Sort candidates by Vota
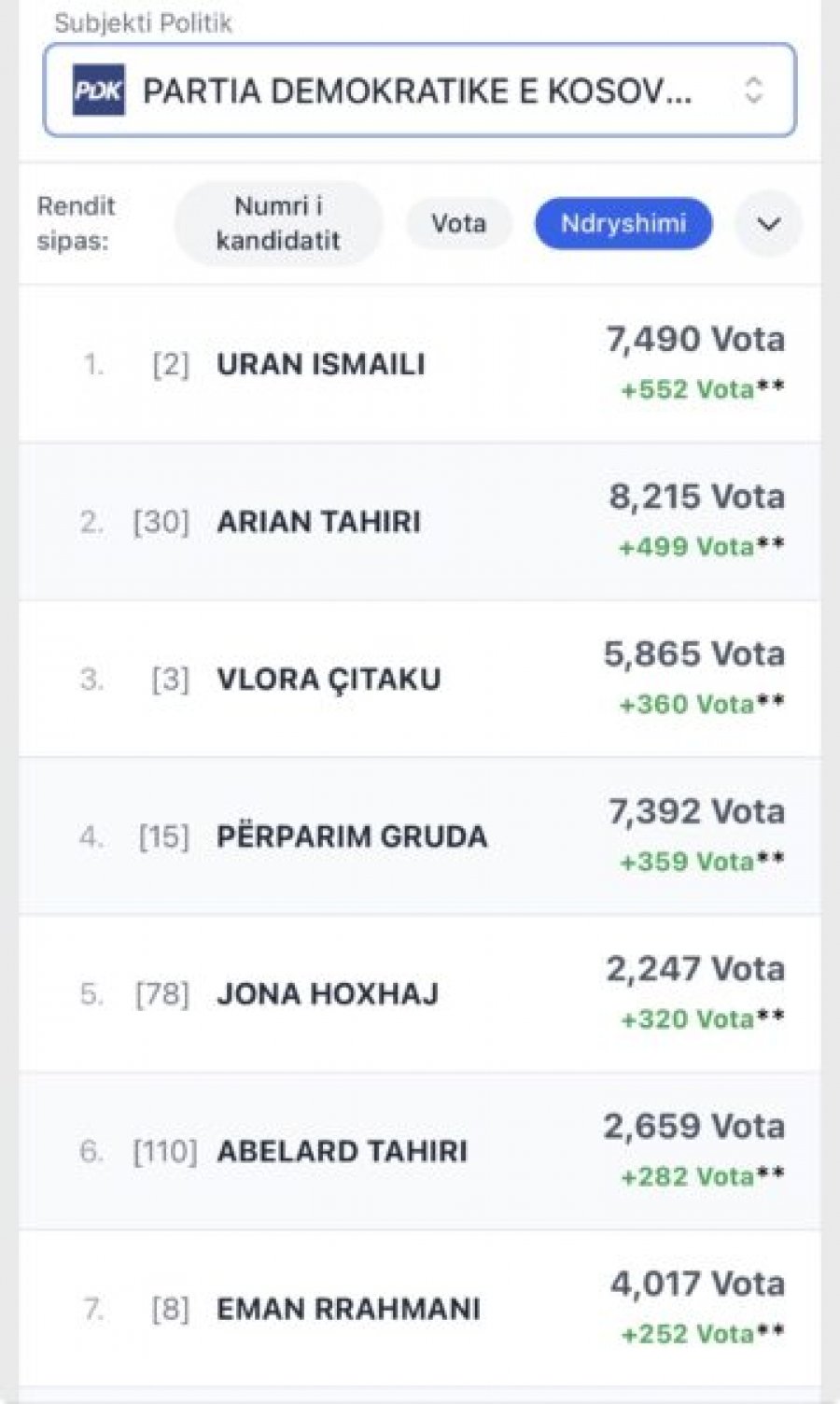This screenshot has width=840, height=1404. [458, 223]
